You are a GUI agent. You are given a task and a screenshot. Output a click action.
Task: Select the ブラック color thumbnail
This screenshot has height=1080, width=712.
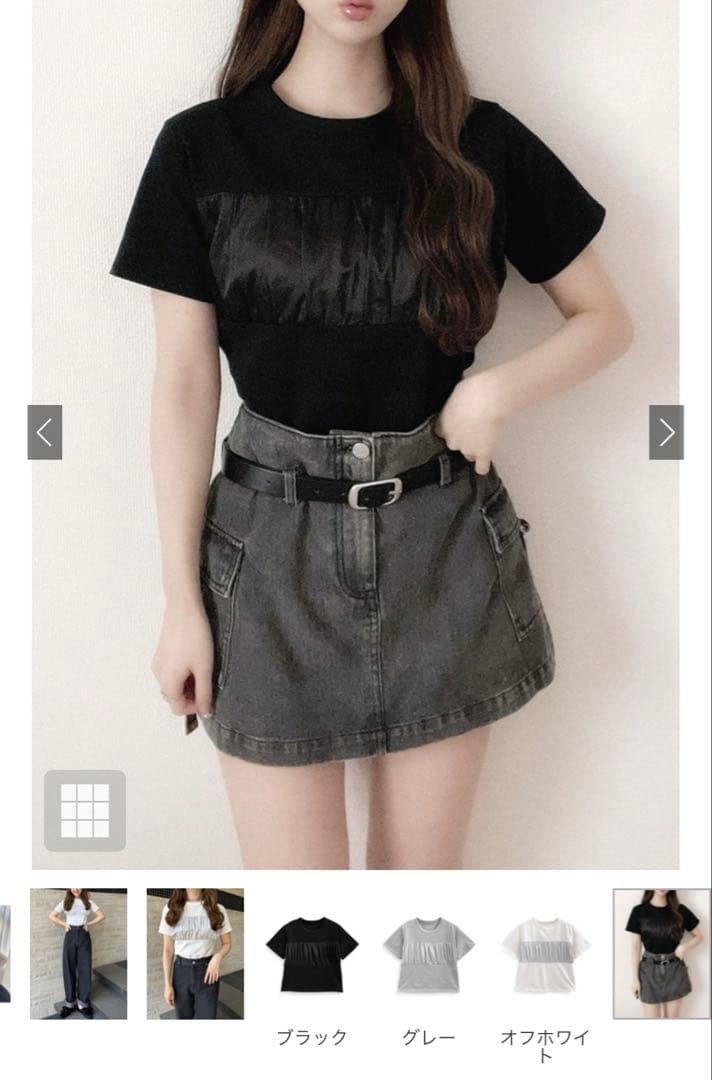tap(312, 954)
